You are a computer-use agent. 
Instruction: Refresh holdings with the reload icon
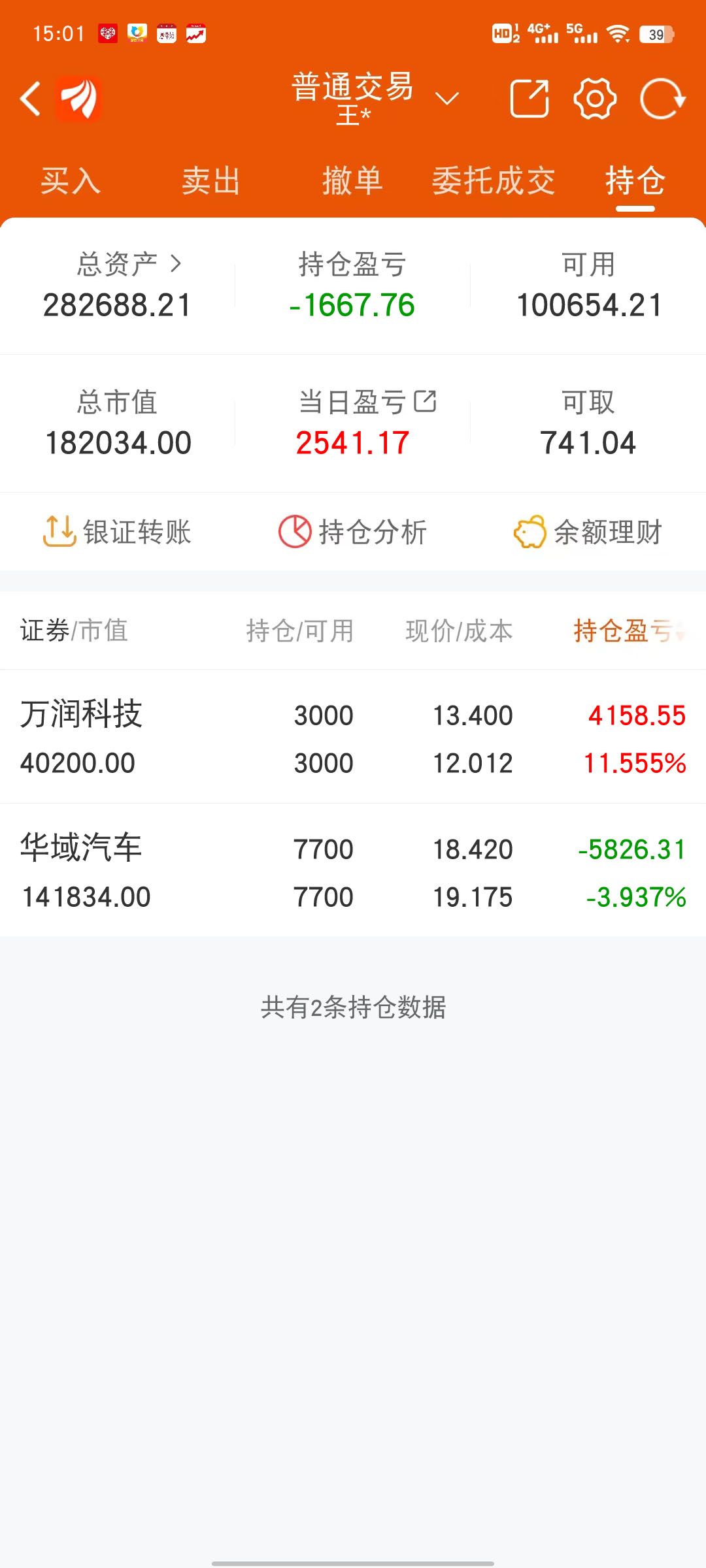click(x=662, y=99)
